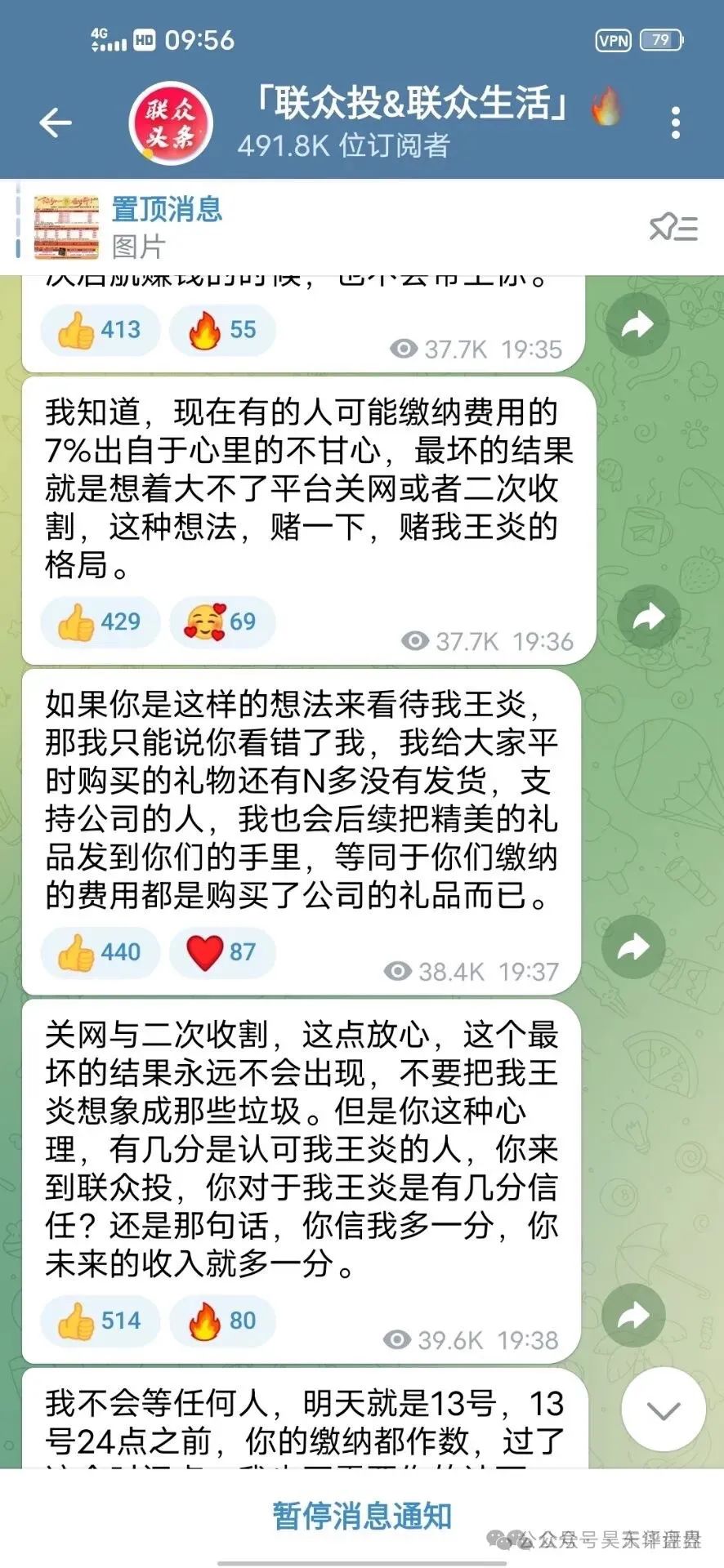Tap the thumbs-up reaction showing 413

click(100, 330)
